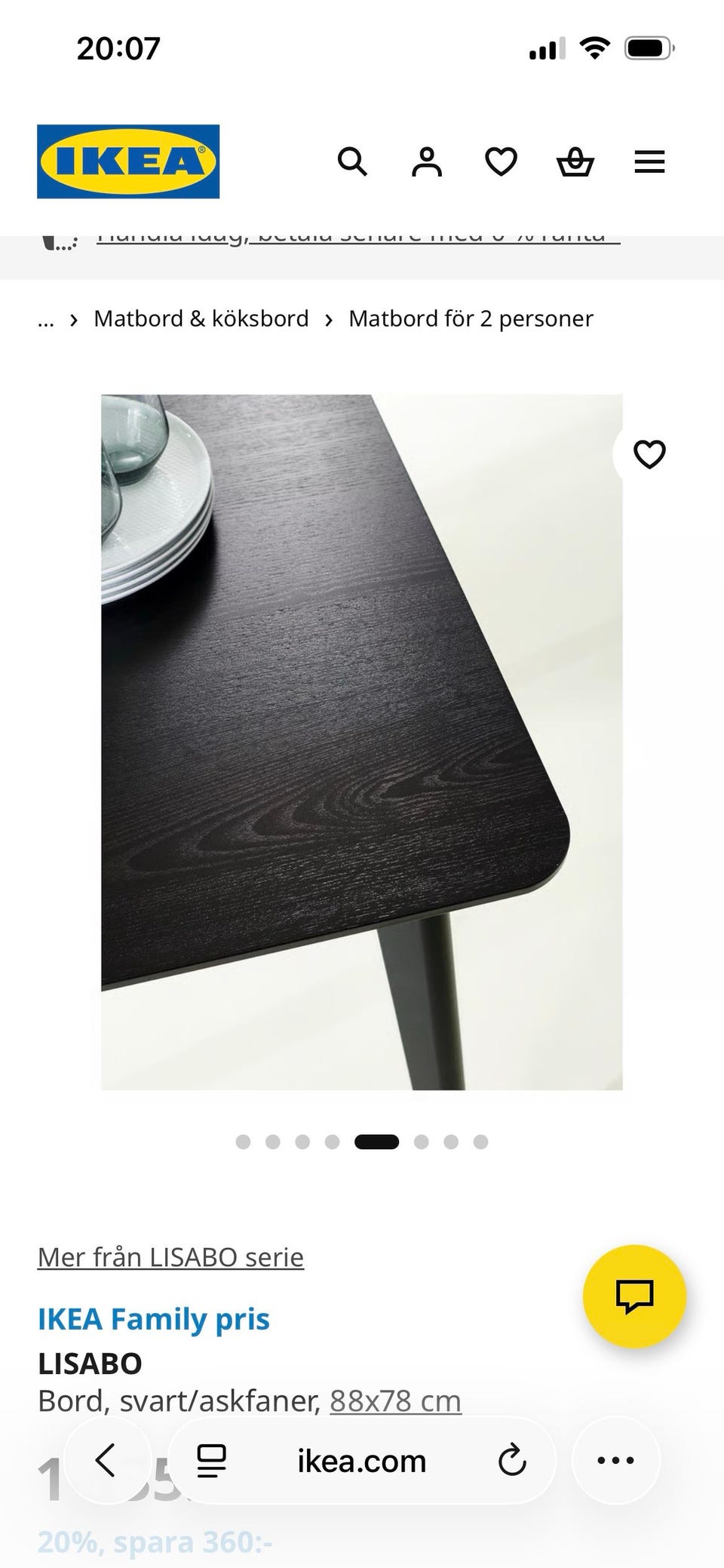Open the shopping basket
The image size is (724, 1568).
pos(575,161)
